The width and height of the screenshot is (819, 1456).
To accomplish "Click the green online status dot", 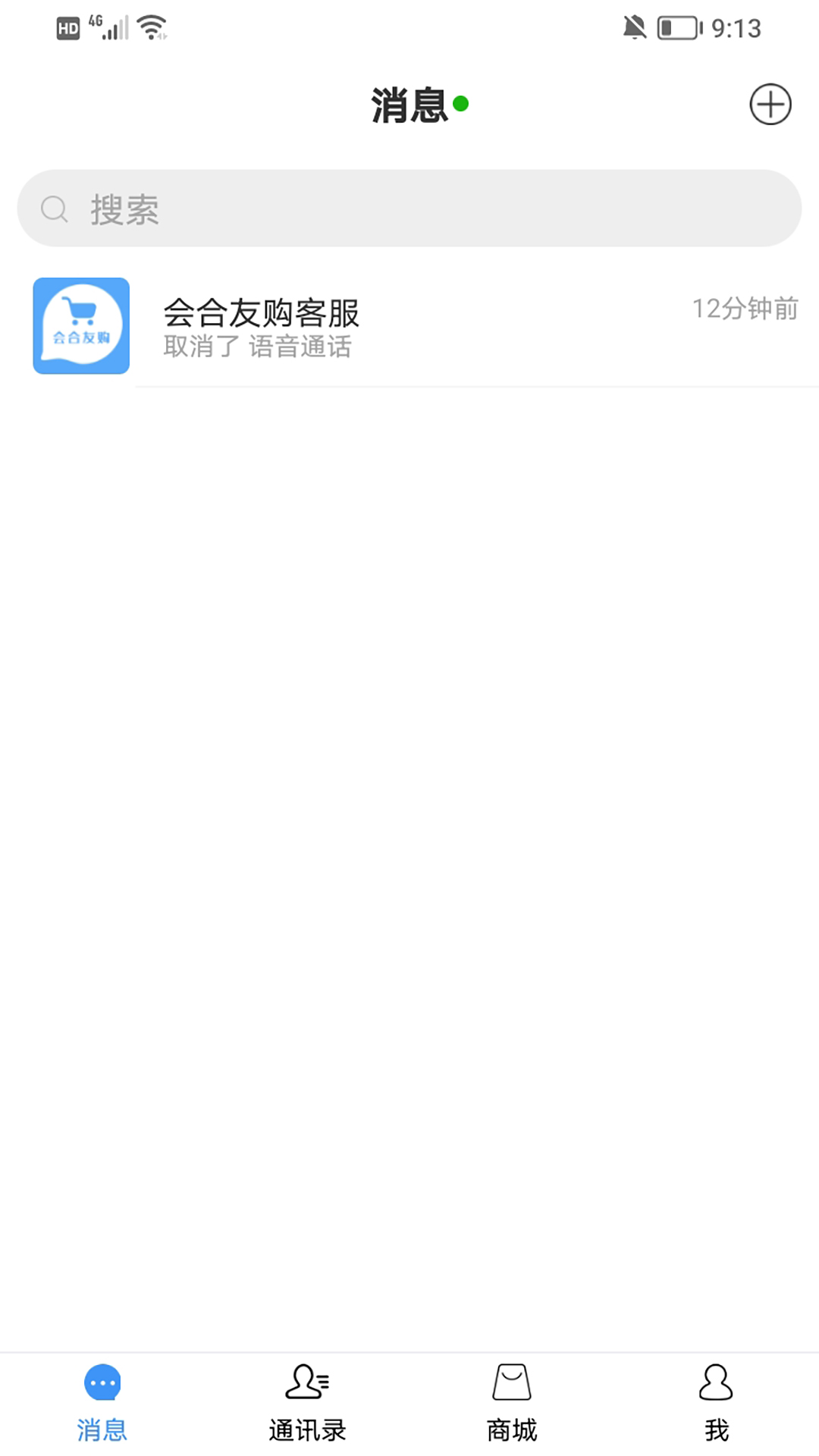I will (x=461, y=105).
